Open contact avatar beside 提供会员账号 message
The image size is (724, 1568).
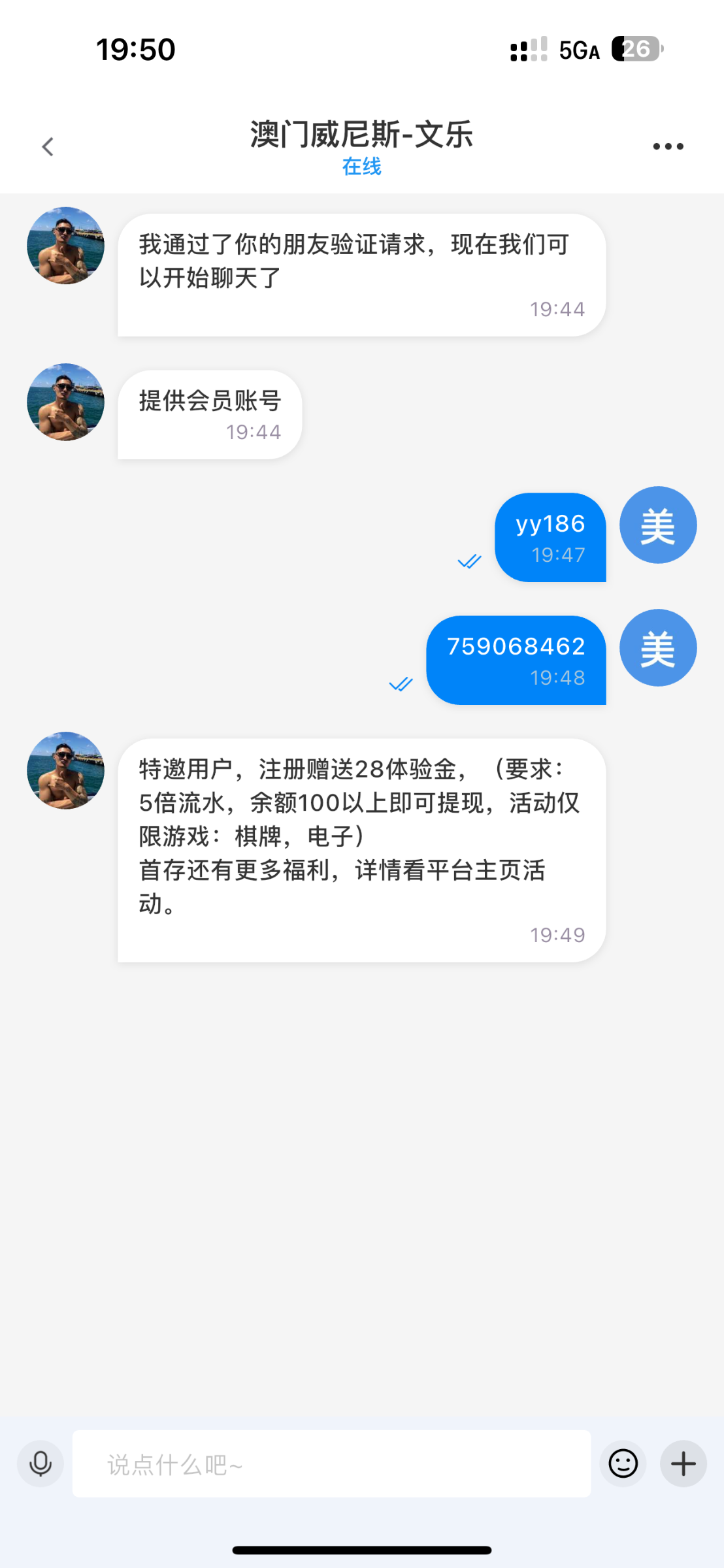65,402
